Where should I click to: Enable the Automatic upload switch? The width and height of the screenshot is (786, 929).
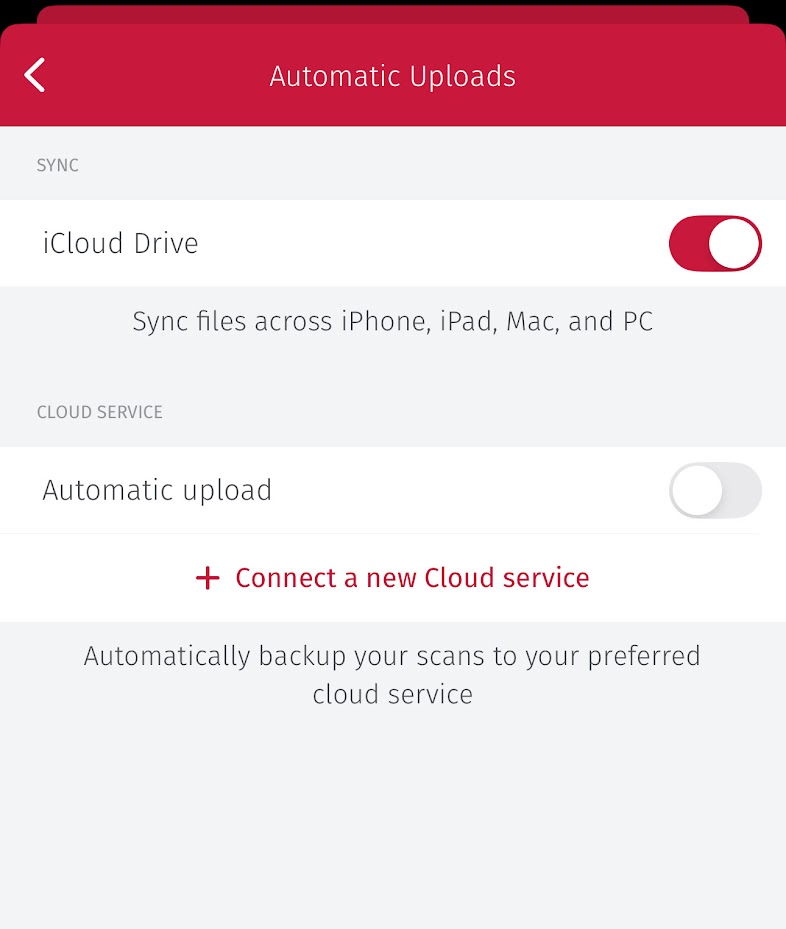tap(714, 490)
